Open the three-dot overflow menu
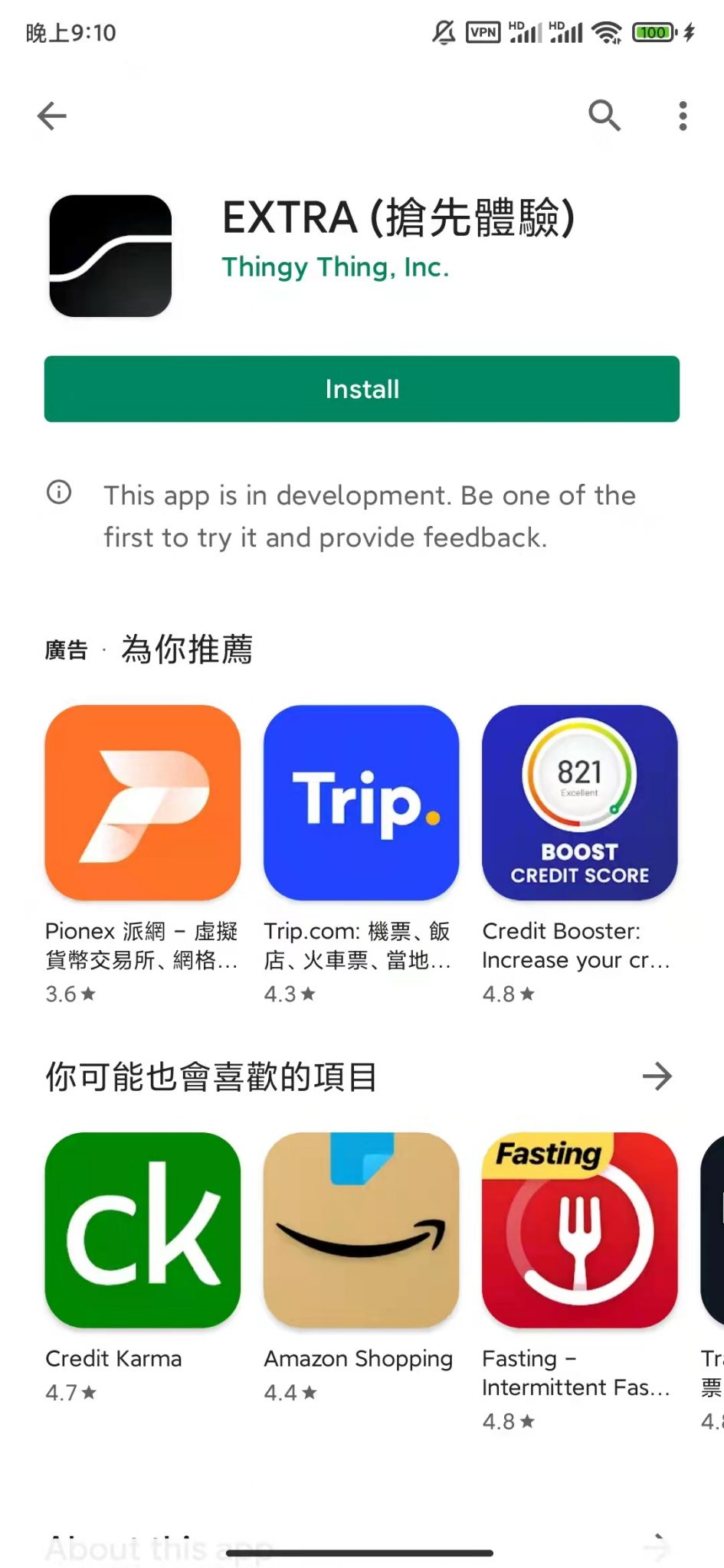 click(683, 116)
